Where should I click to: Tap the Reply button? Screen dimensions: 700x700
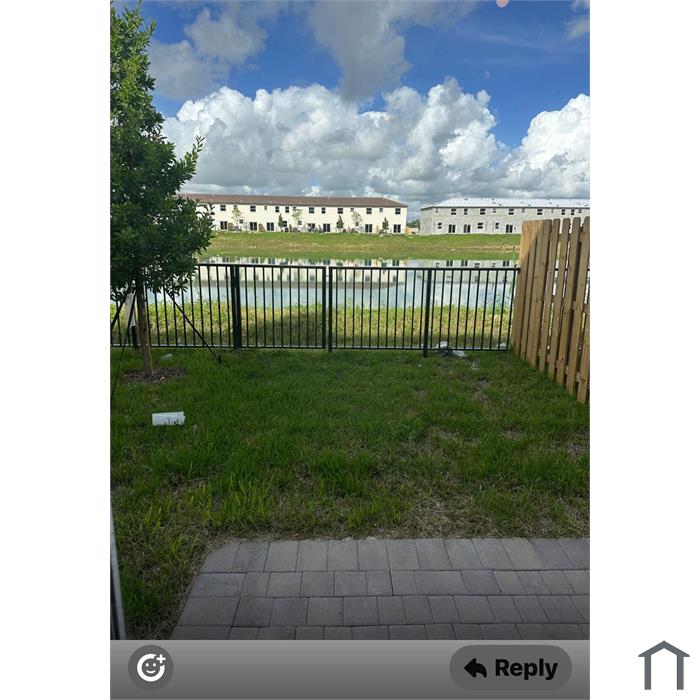pyautogui.click(x=511, y=668)
